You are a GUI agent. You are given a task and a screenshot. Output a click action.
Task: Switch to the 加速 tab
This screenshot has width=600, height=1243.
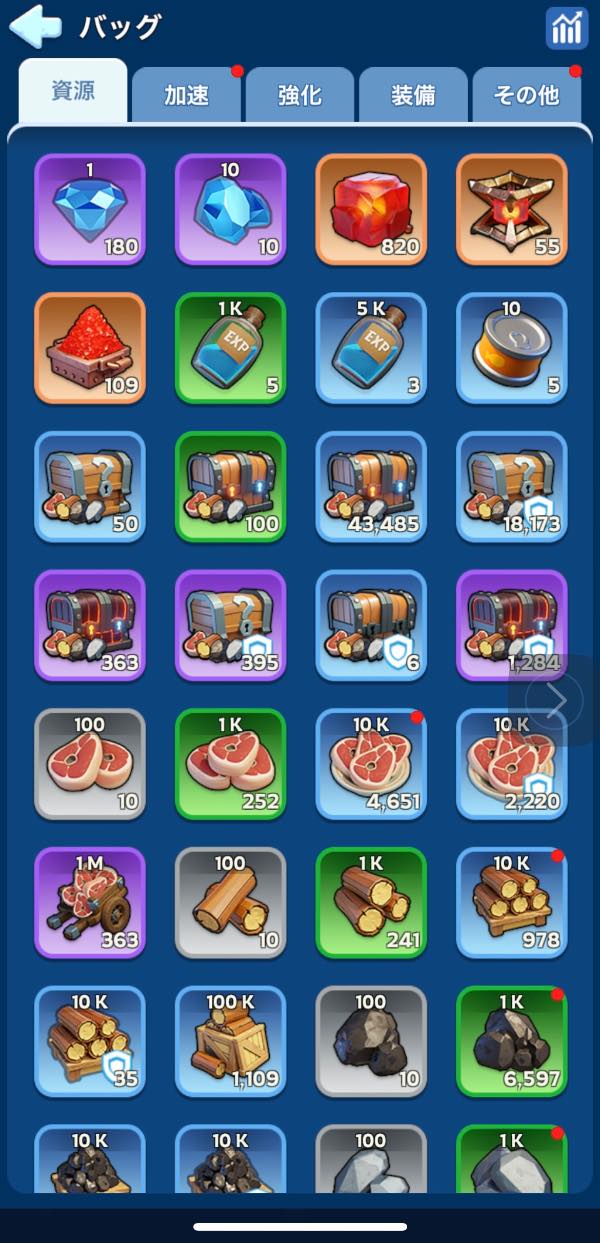click(x=187, y=95)
